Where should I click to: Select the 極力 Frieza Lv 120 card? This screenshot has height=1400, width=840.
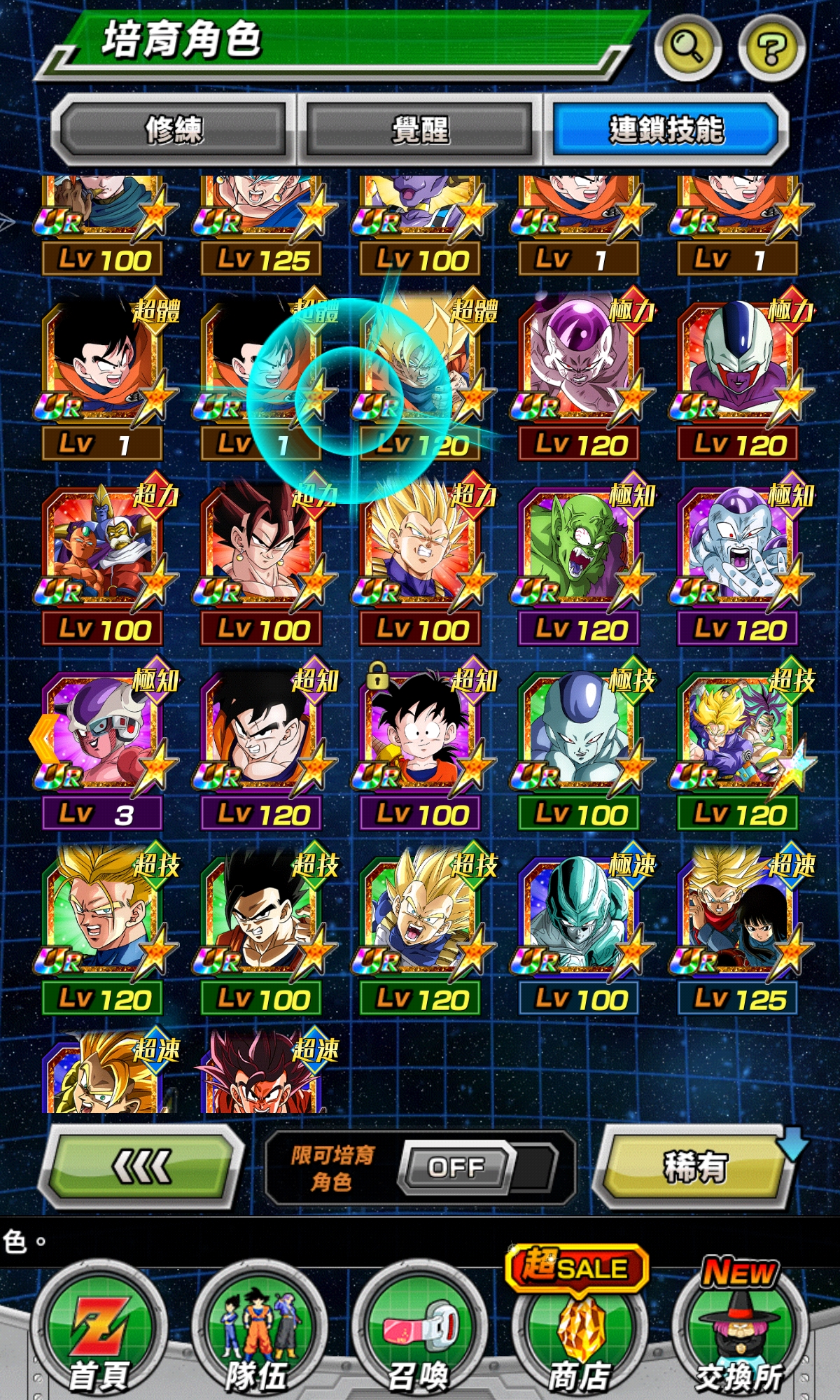coord(581,371)
